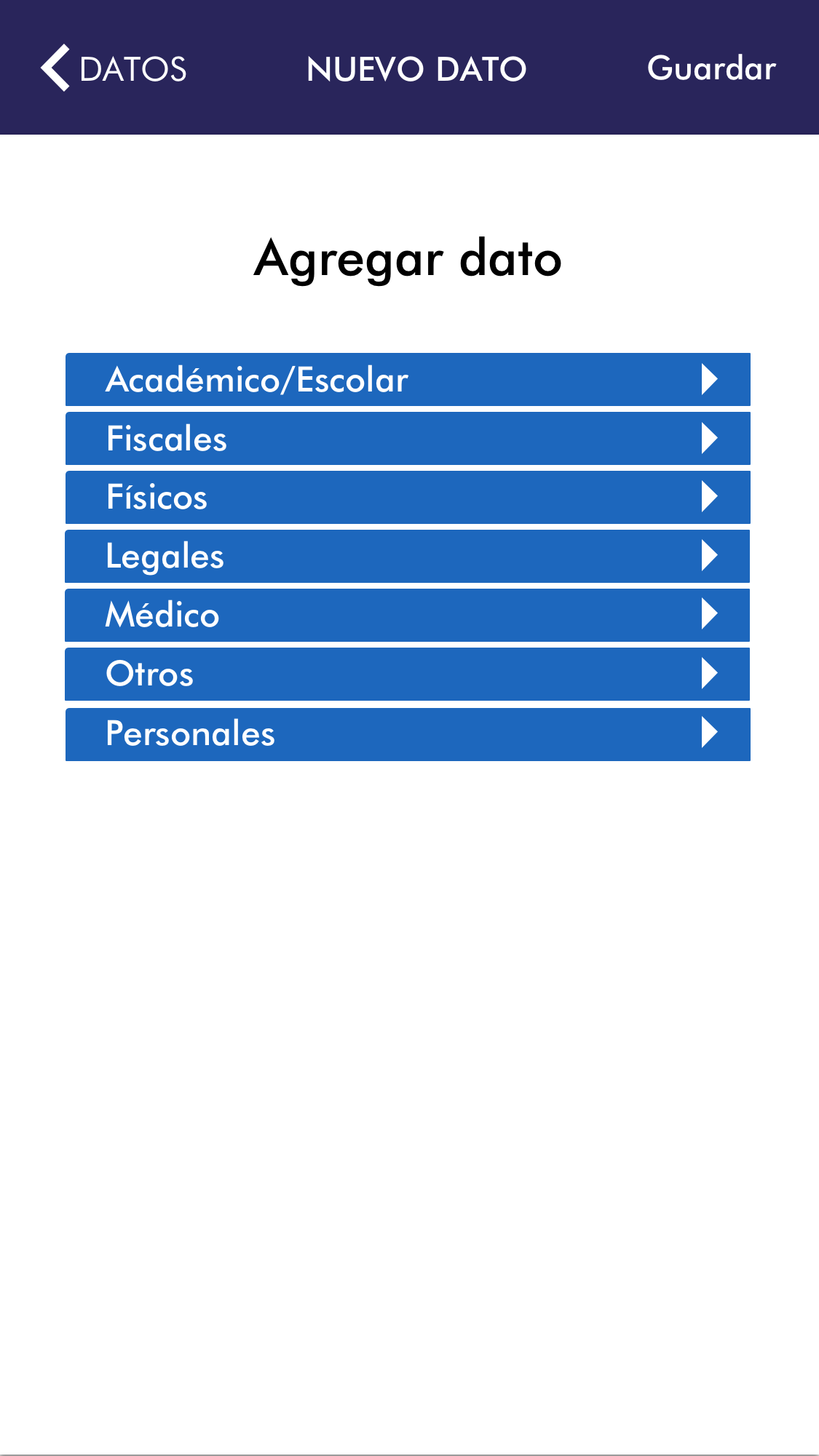
Task: Open the Personales category
Action: [408, 733]
